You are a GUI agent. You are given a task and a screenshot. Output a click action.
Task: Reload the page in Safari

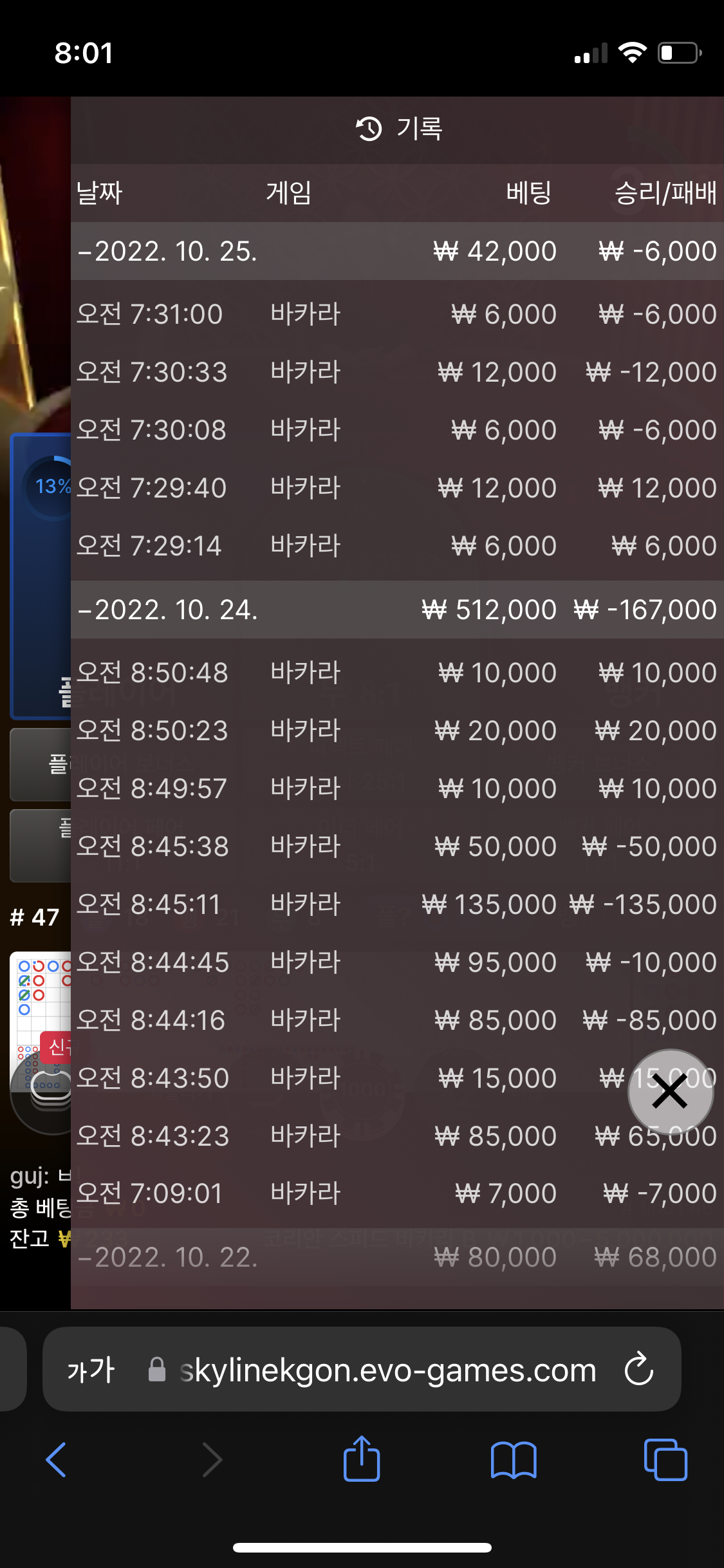point(639,1369)
